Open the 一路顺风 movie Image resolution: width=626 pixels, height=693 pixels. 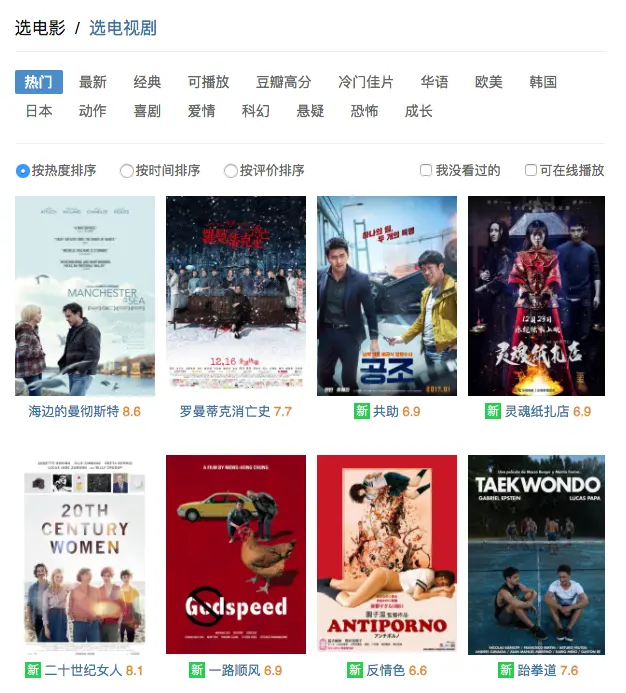236,555
